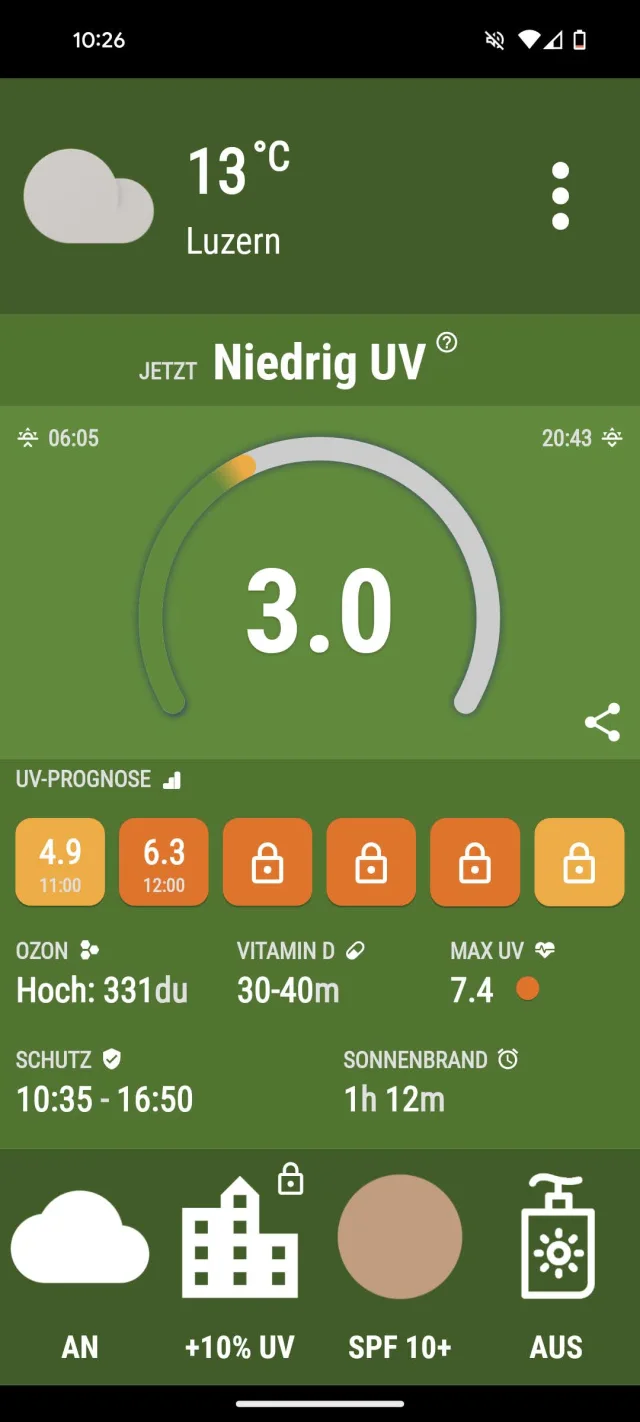Open the 12:00 forecast tile showing 6.3
This screenshot has height=1422, width=640.
click(x=164, y=862)
